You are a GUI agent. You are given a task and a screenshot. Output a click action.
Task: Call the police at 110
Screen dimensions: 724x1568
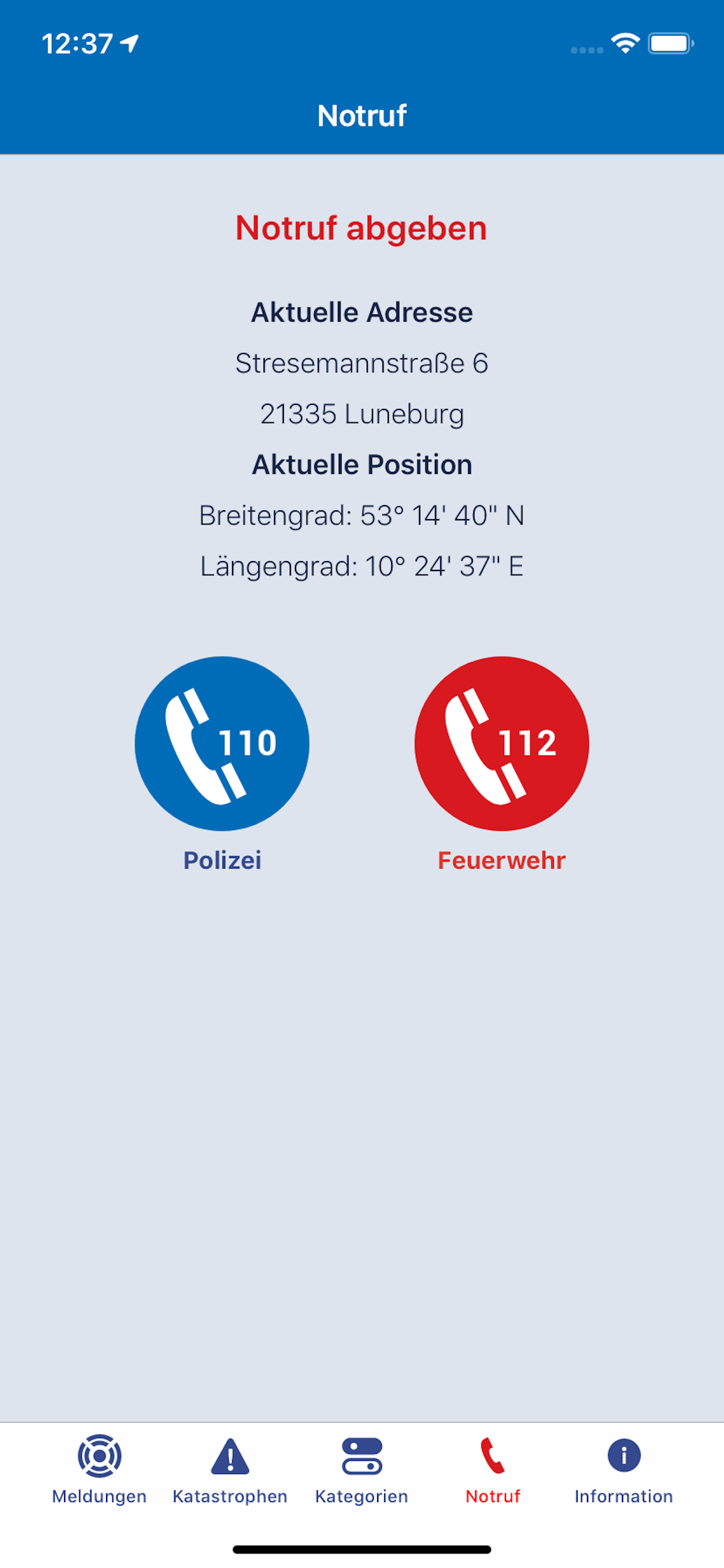(222, 743)
